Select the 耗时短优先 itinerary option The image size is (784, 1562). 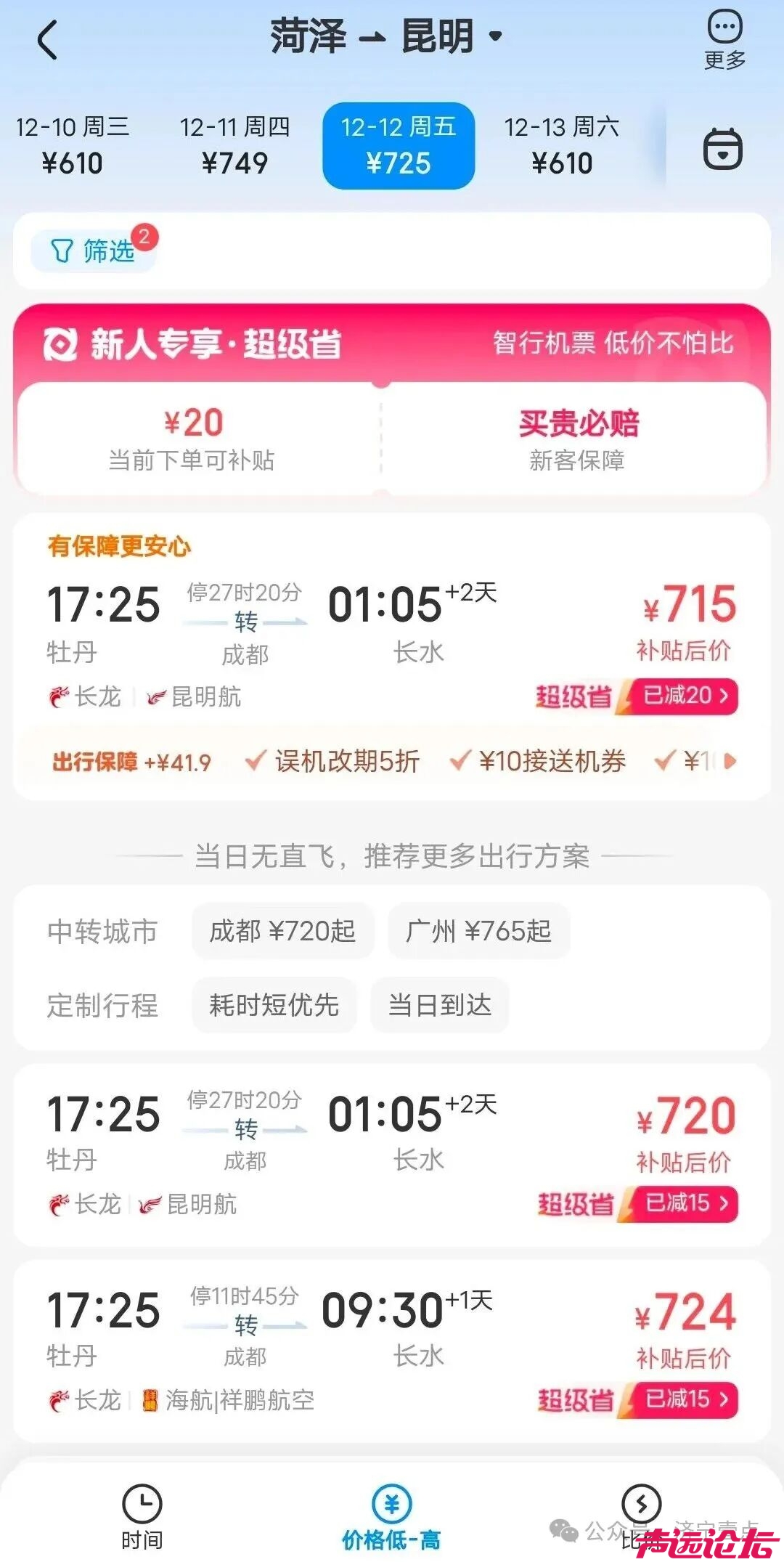point(274,1006)
